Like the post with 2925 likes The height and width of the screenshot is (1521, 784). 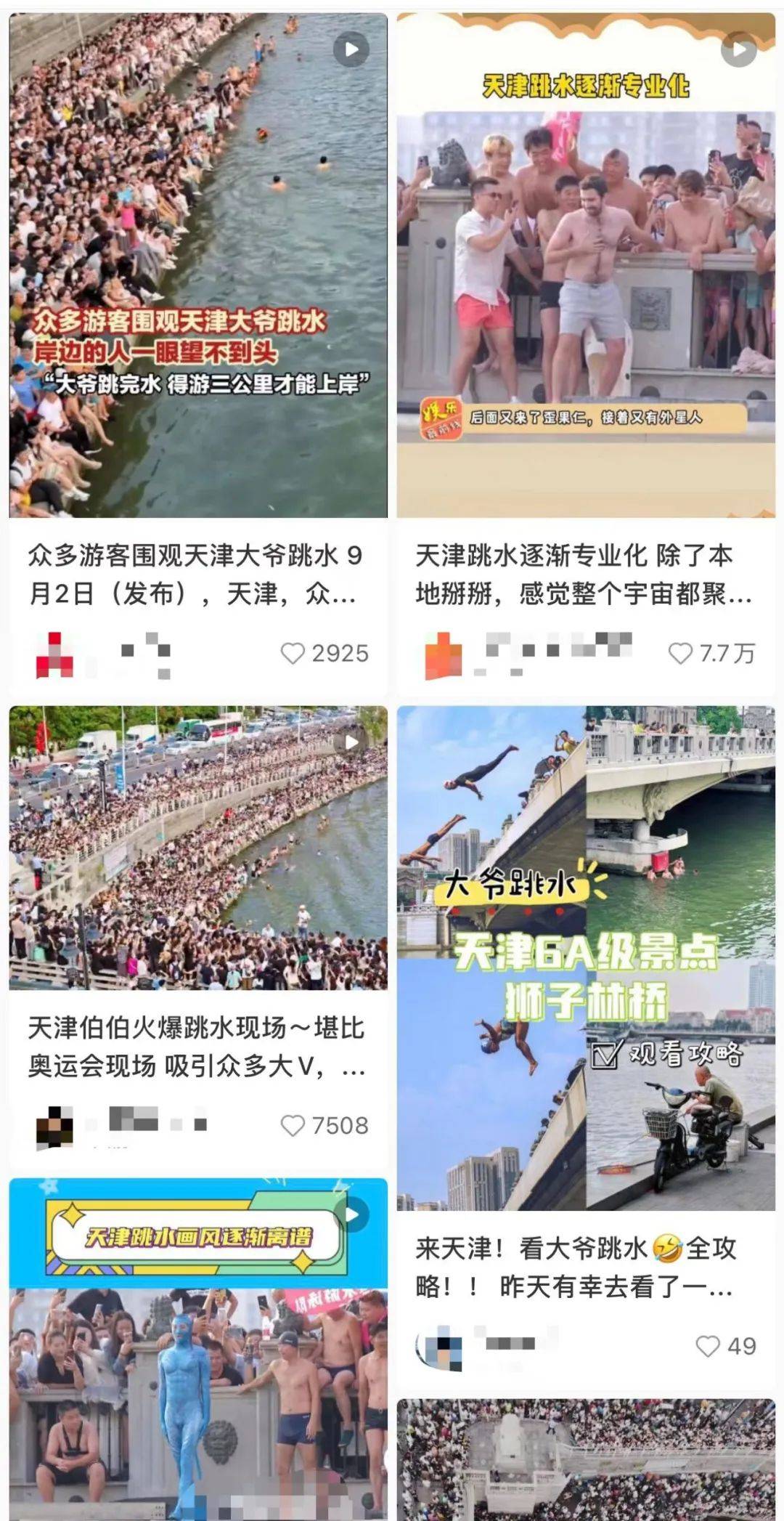click(x=293, y=654)
